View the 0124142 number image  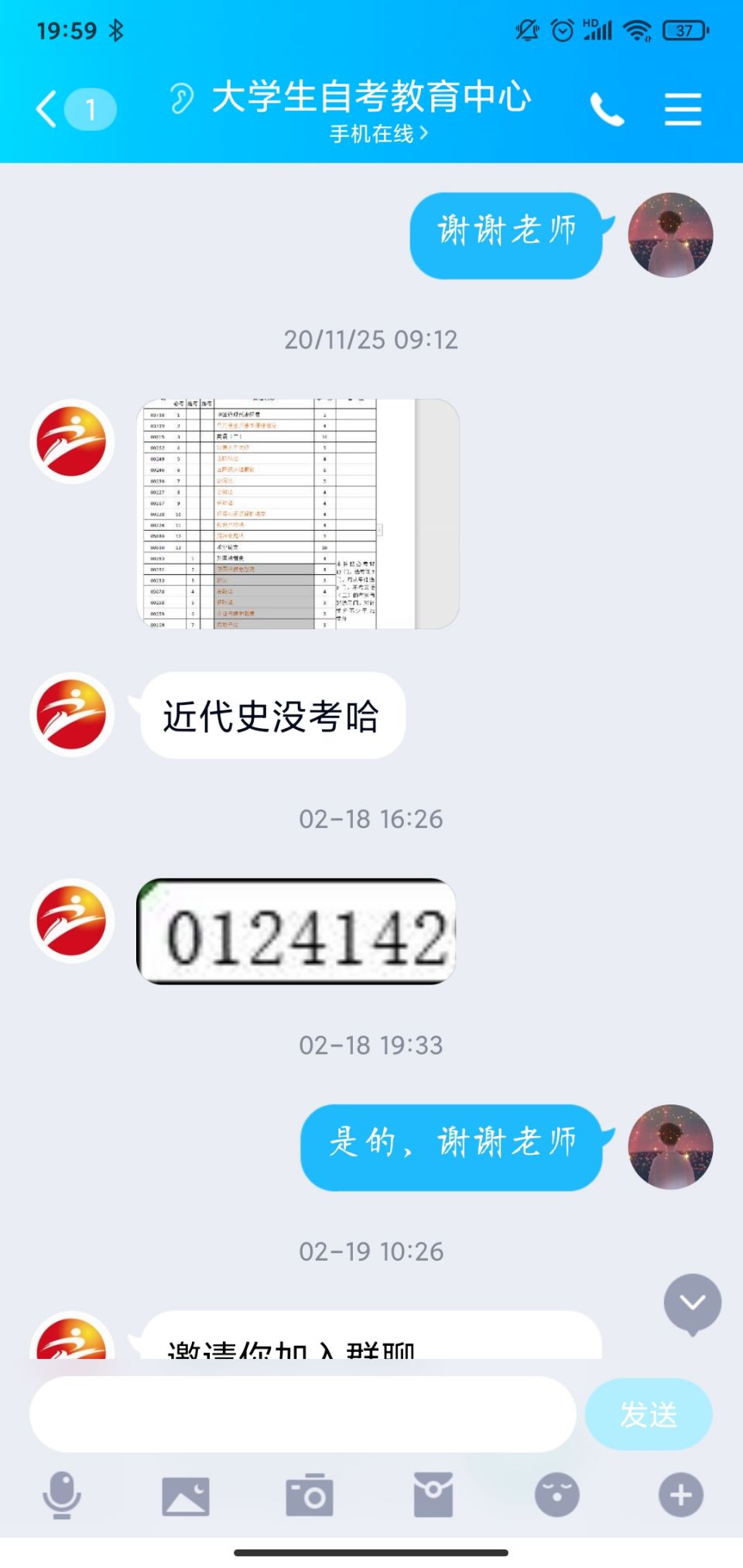point(296,932)
